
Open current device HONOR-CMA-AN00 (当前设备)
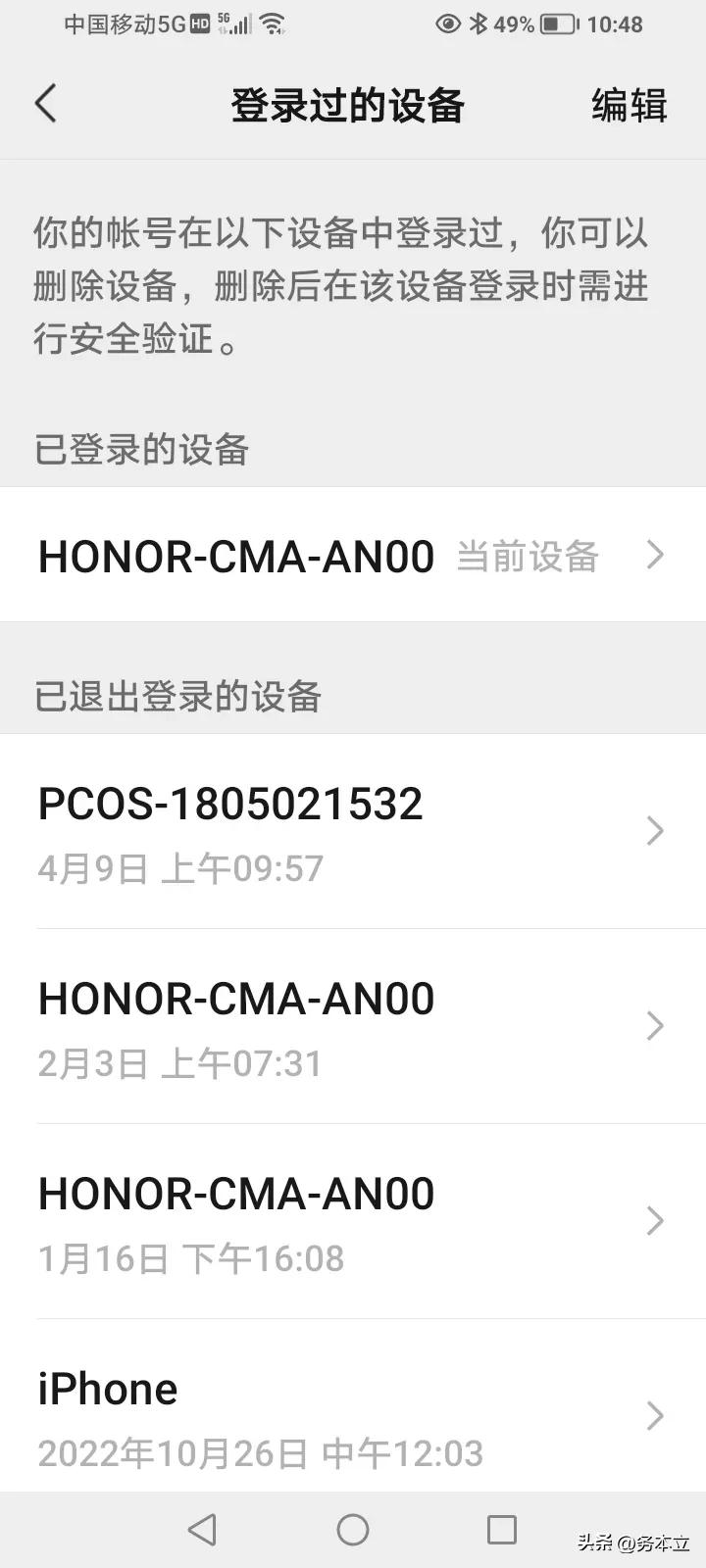[x=353, y=556]
